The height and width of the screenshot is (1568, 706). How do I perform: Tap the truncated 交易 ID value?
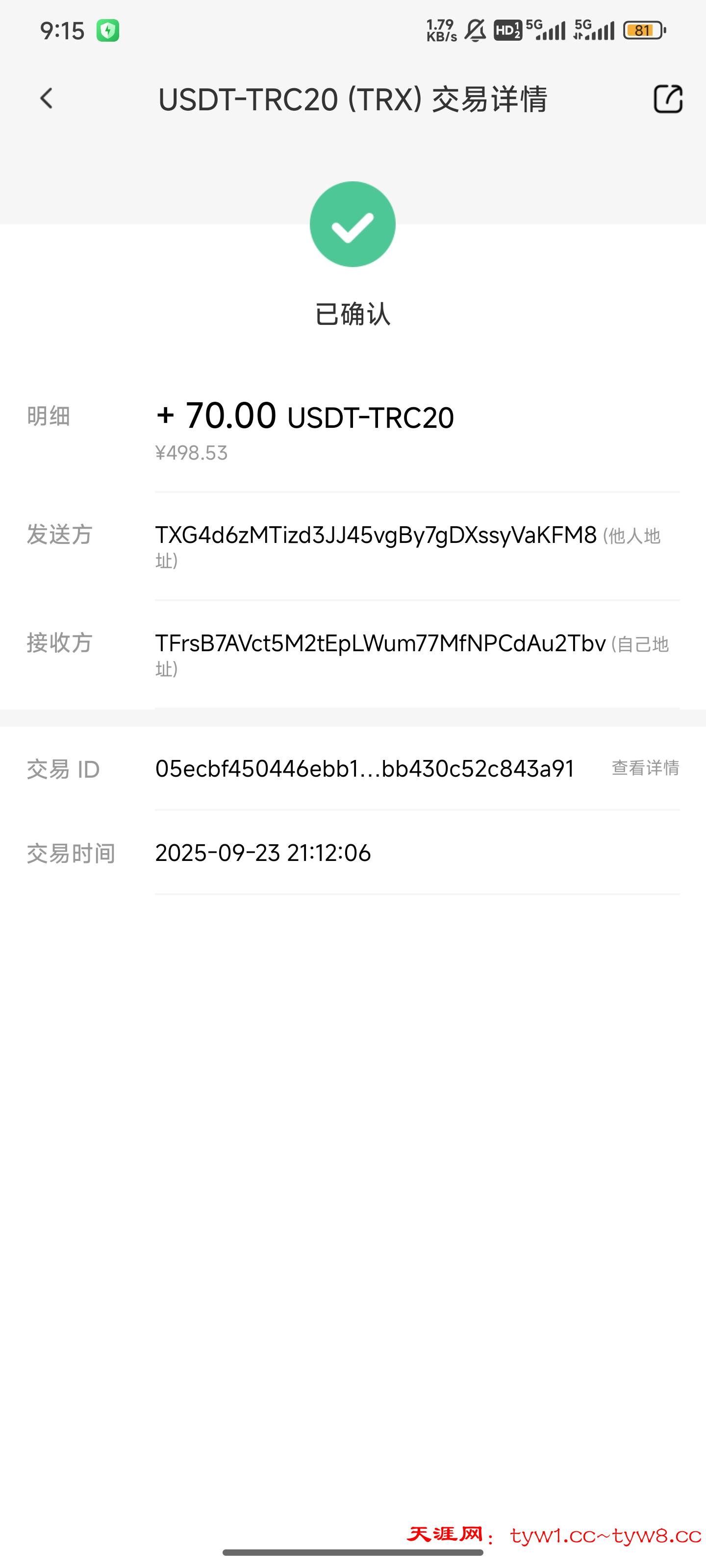[364, 769]
